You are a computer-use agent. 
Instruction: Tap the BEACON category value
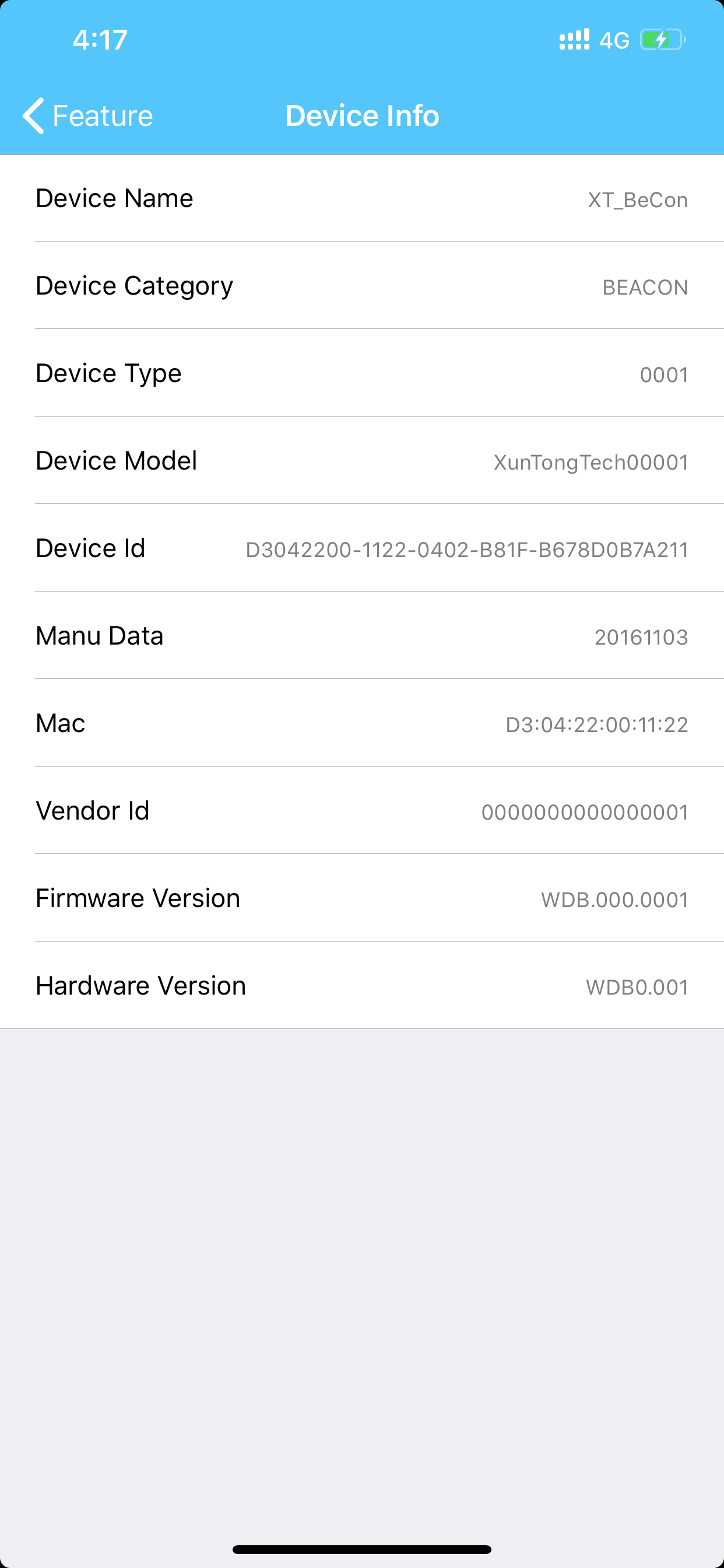click(x=644, y=288)
